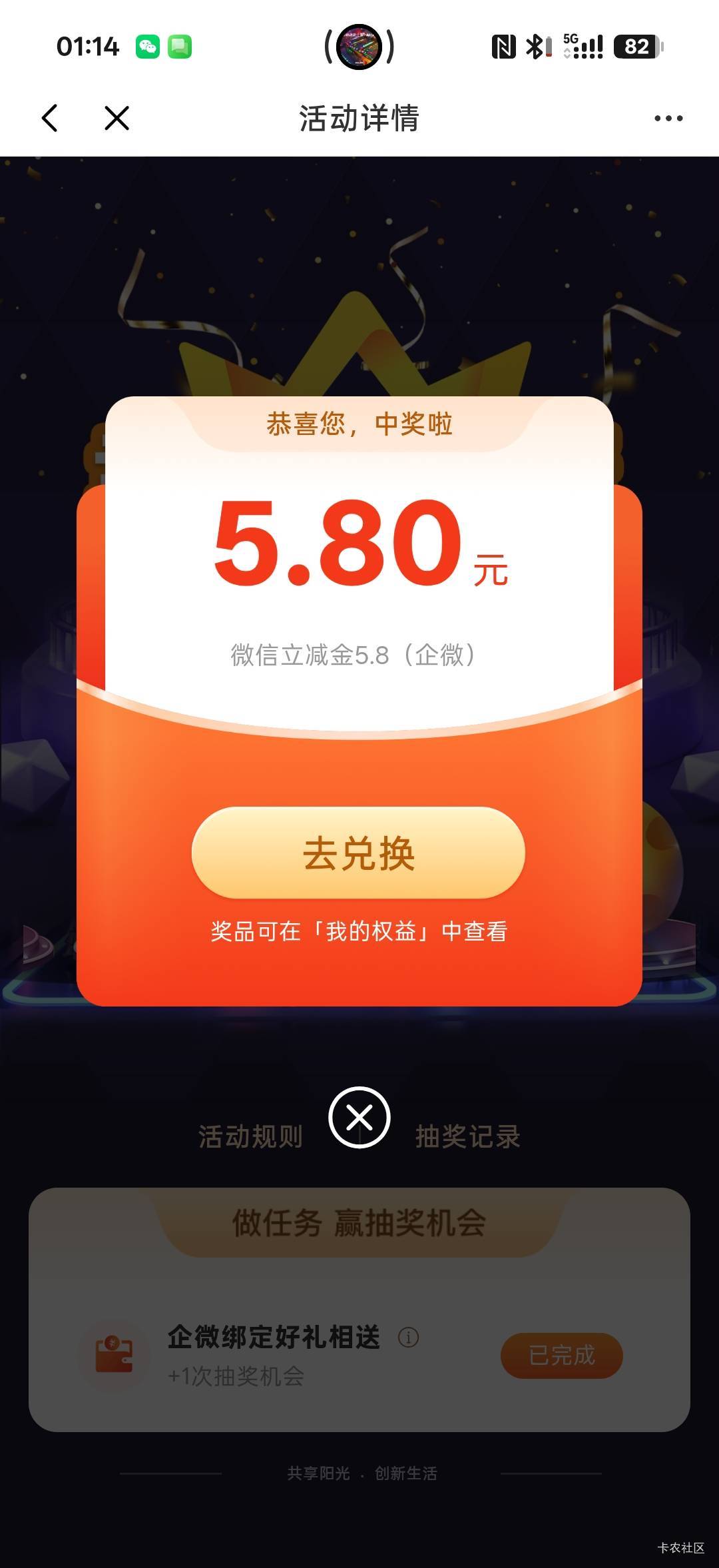The height and width of the screenshot is (1568, 719).
Task: Open the three-dot overflow menu
Action: pos(668,119)
